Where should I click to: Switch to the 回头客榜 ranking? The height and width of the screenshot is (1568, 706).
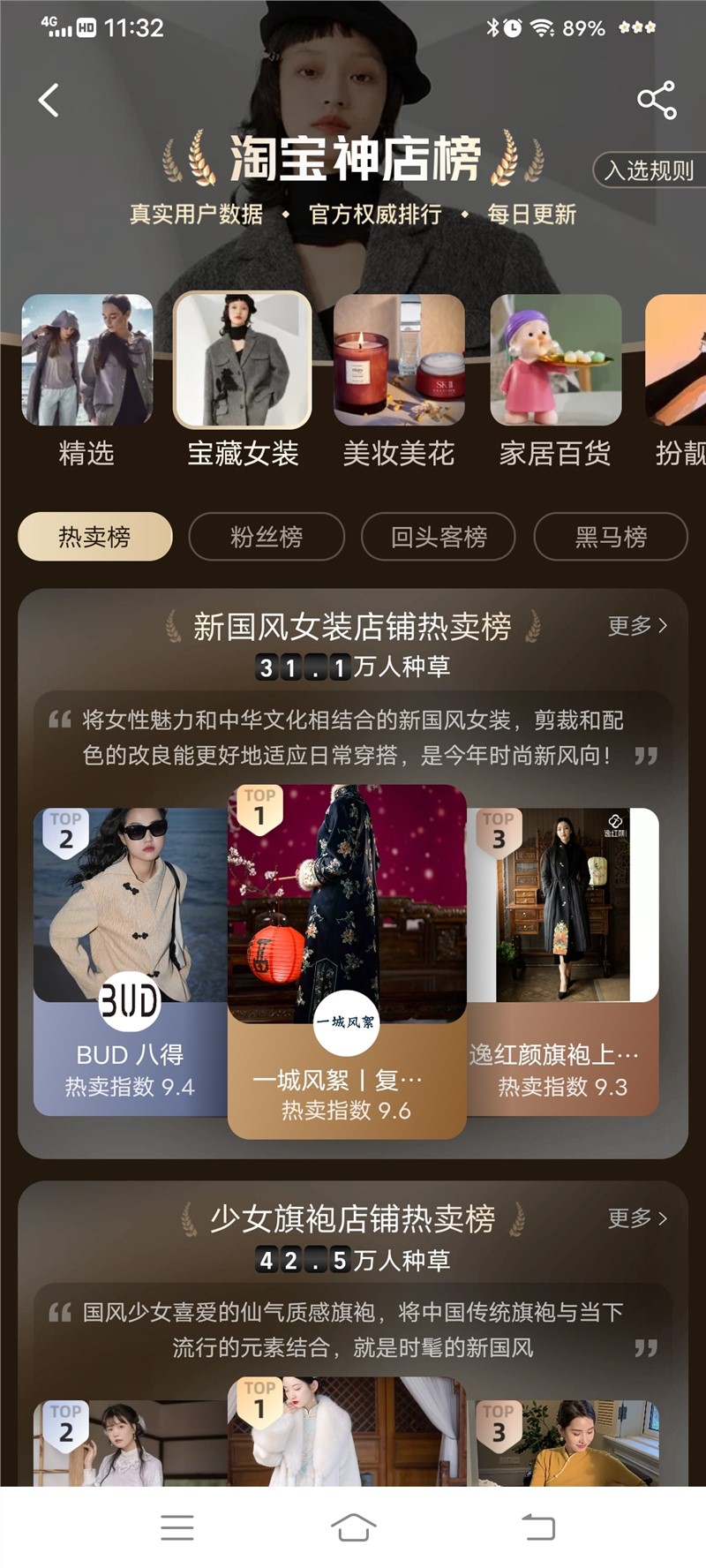tap(439, 536)
